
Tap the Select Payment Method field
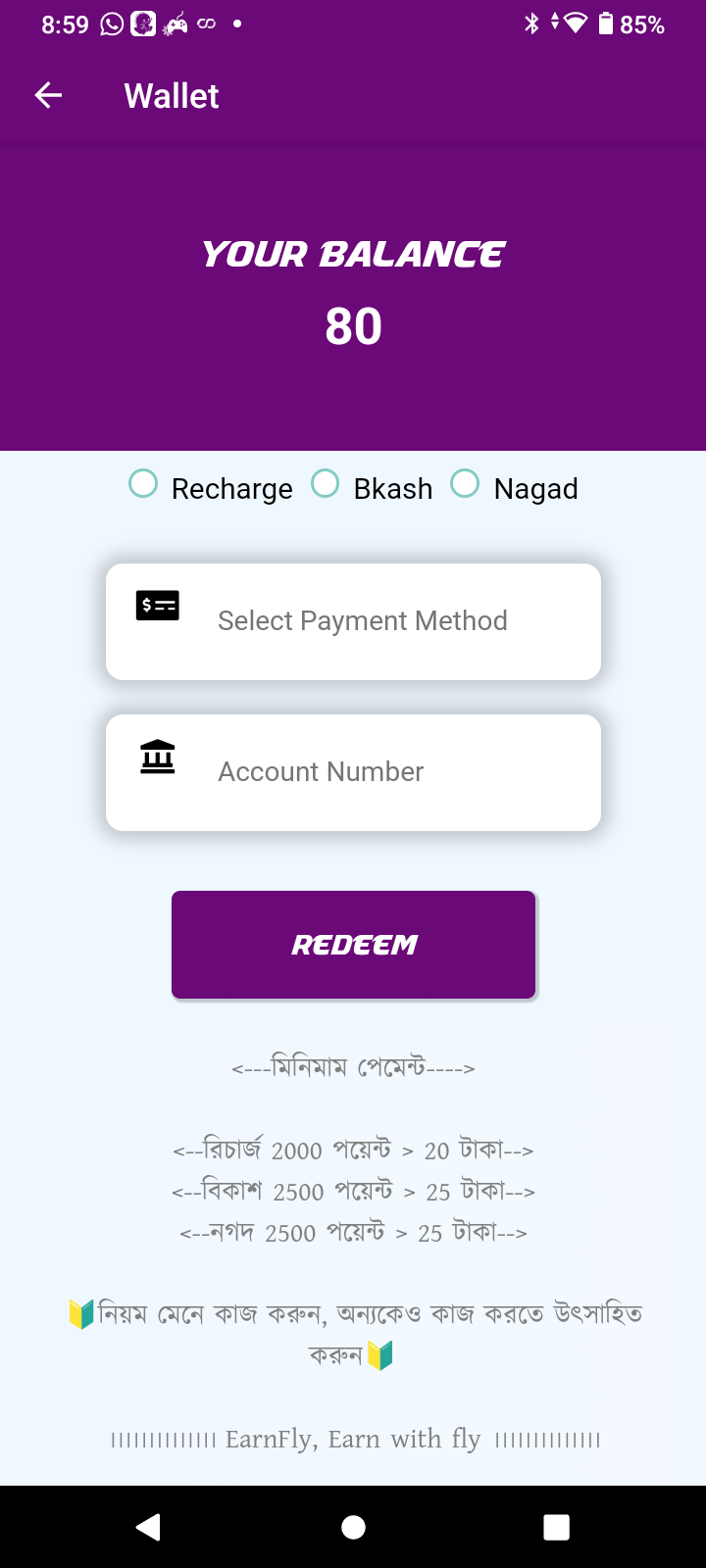(353, 621)
